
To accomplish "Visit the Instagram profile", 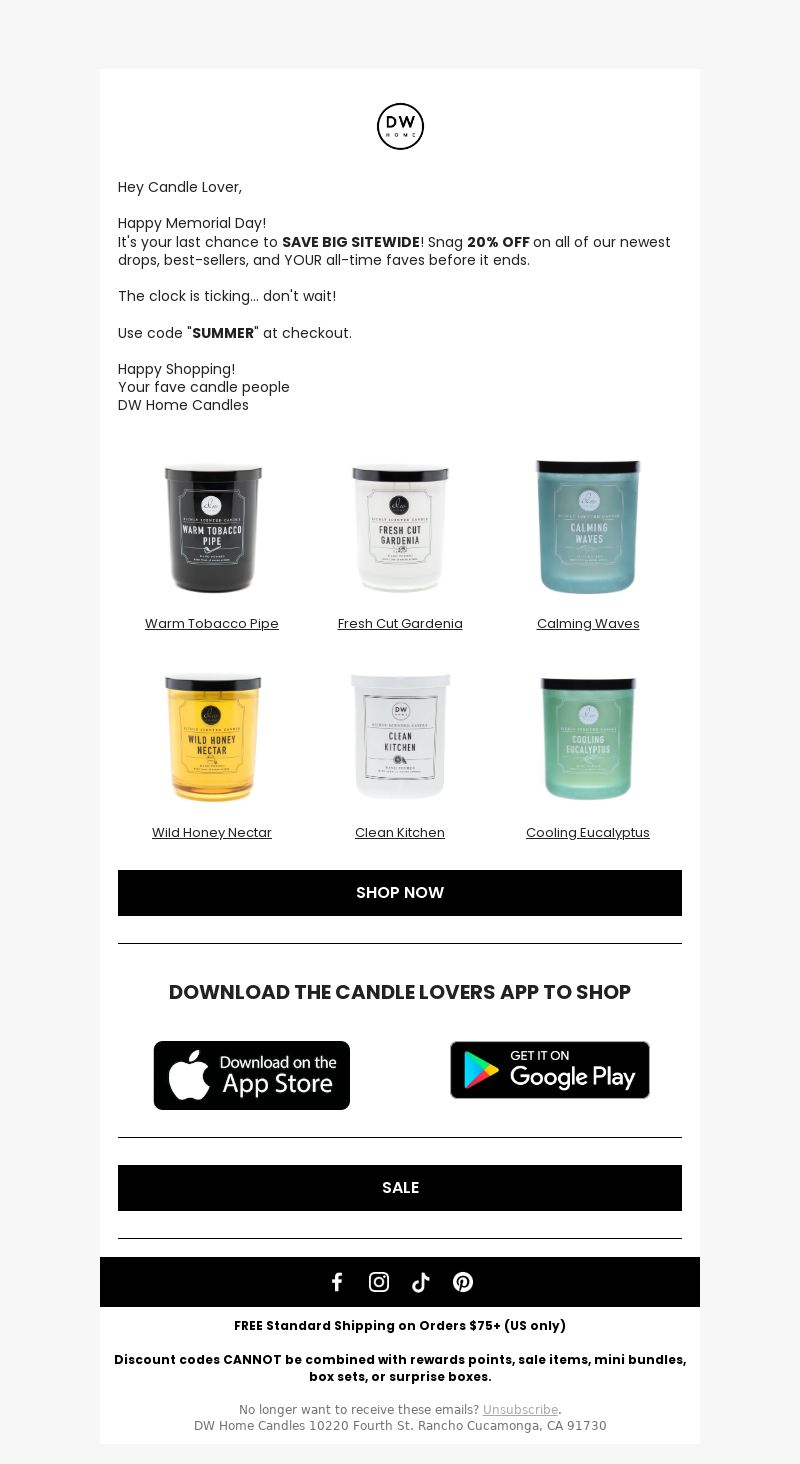I will point(379,1282).
